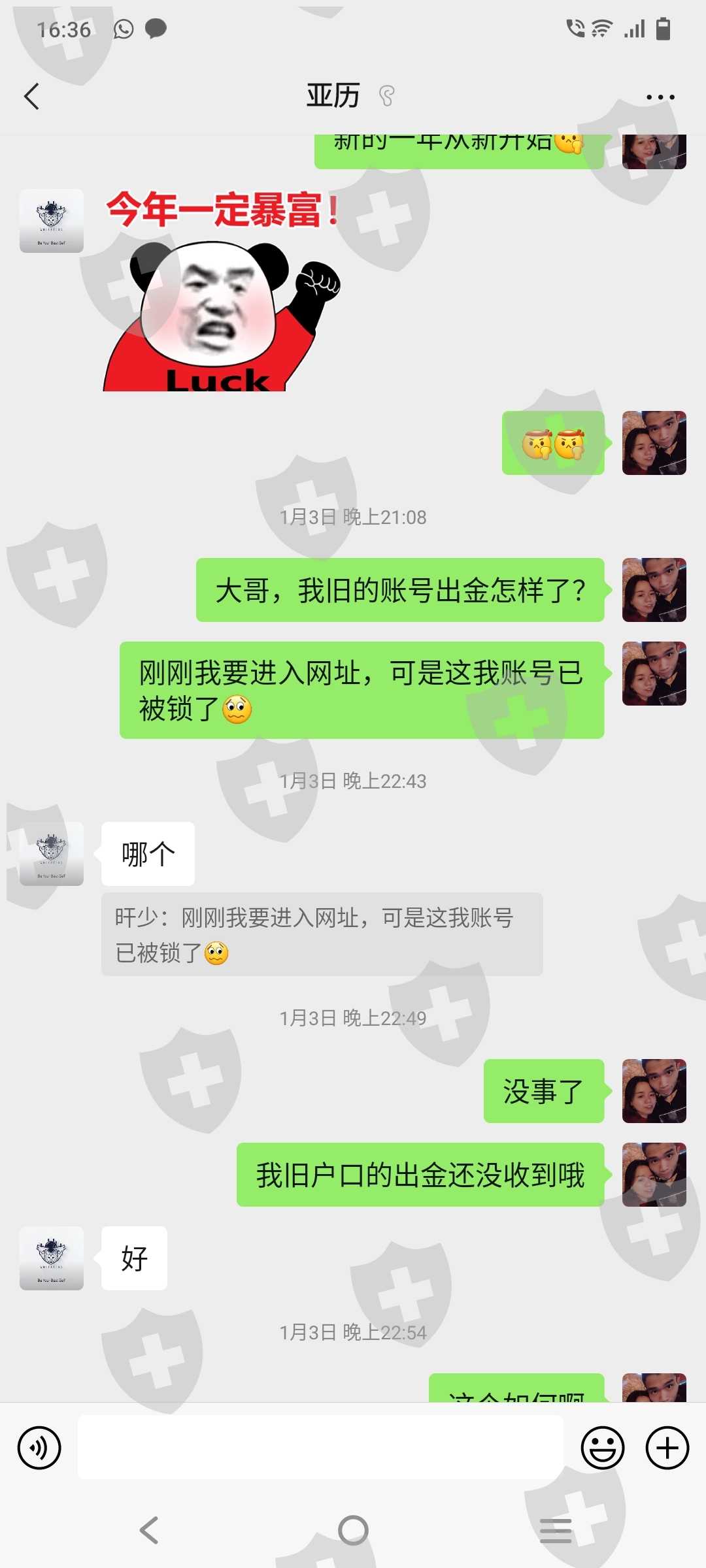Open your avatar beside the 没事了 message
The width and height of the screenshot is (706, 1568).
[x=654, y=1091]
